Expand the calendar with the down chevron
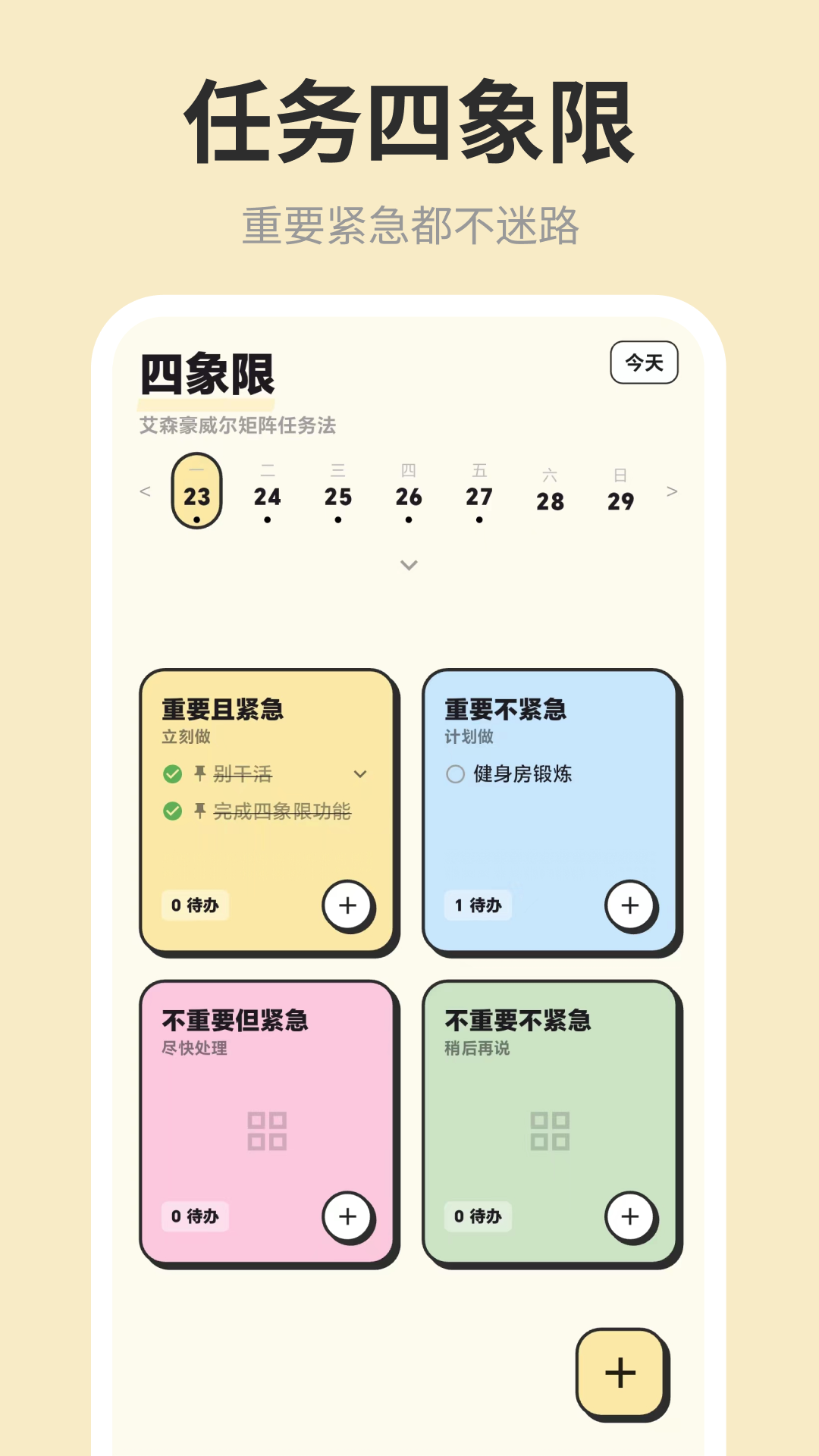Viewport: 819px width, 1456px height. (409, 564)
